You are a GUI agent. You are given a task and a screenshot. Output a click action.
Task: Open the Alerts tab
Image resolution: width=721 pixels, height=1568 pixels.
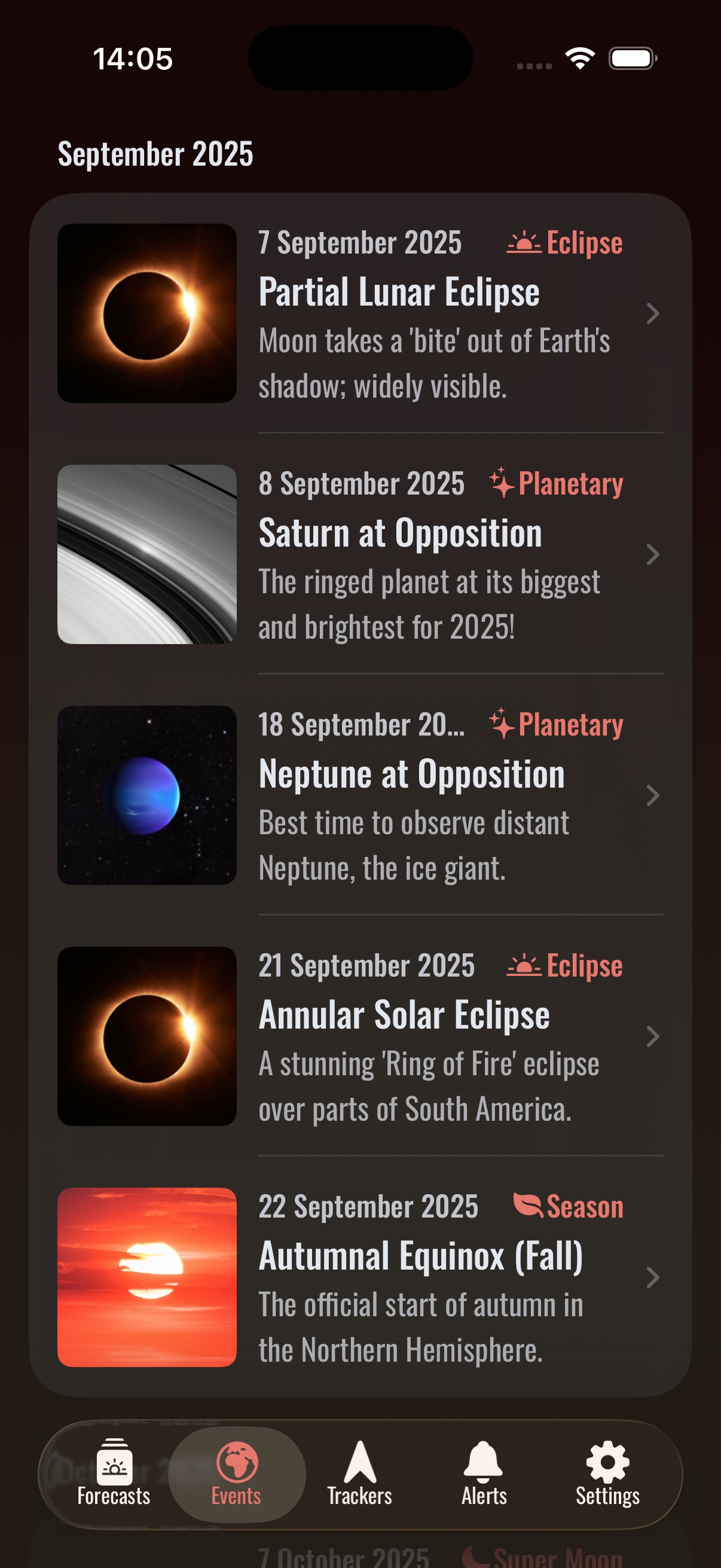pyautogui.click(x=484, y=1474)
